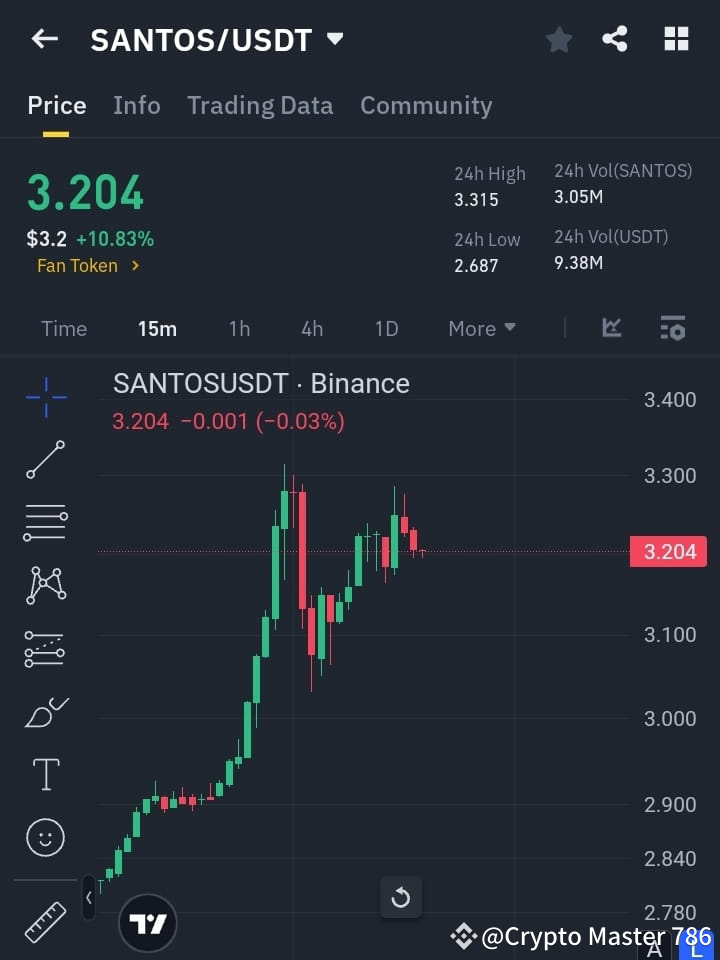Open the XABCD pattern drawing tool
720x960 pixels.
click(x=45, y=586)
